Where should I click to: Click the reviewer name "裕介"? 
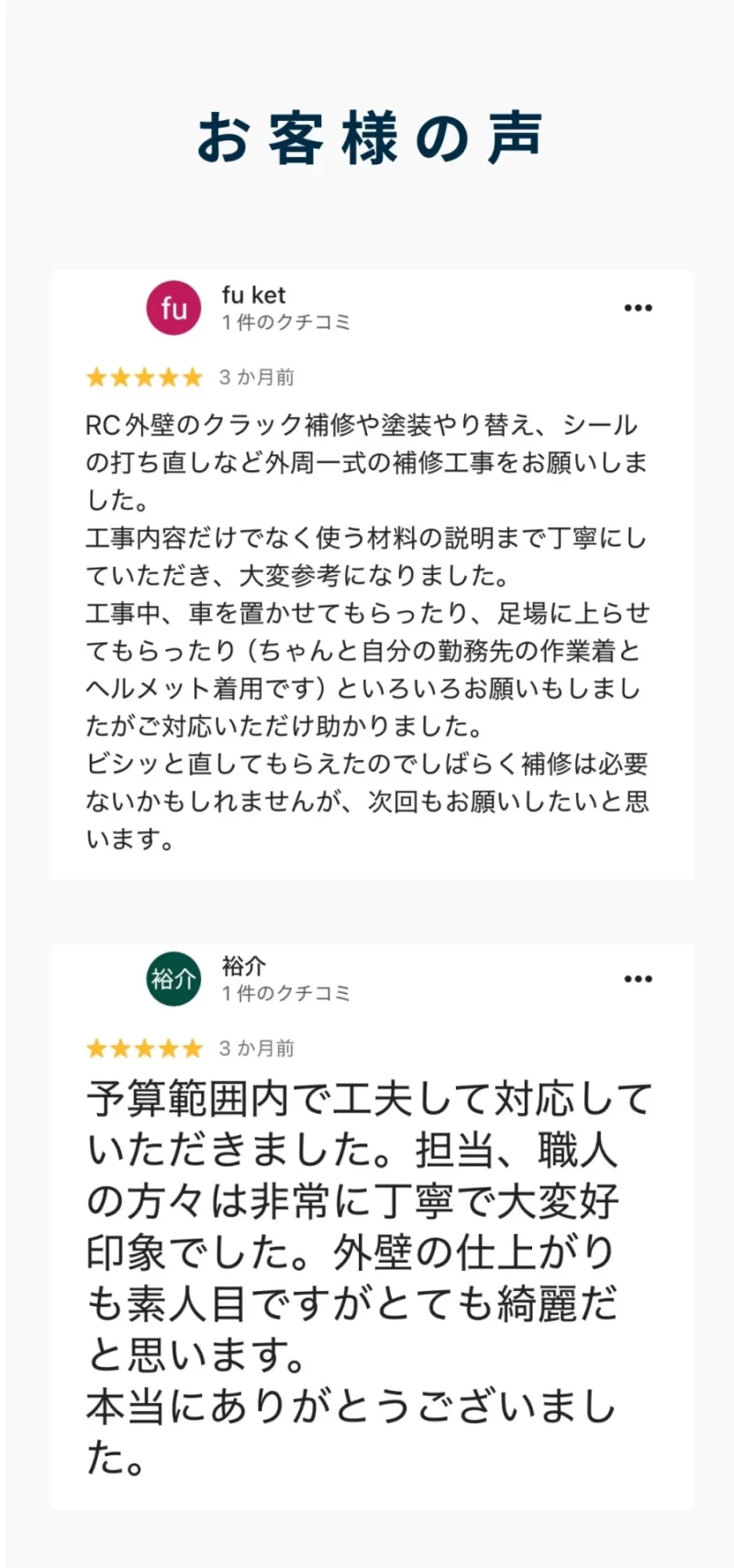coord(242,966)
